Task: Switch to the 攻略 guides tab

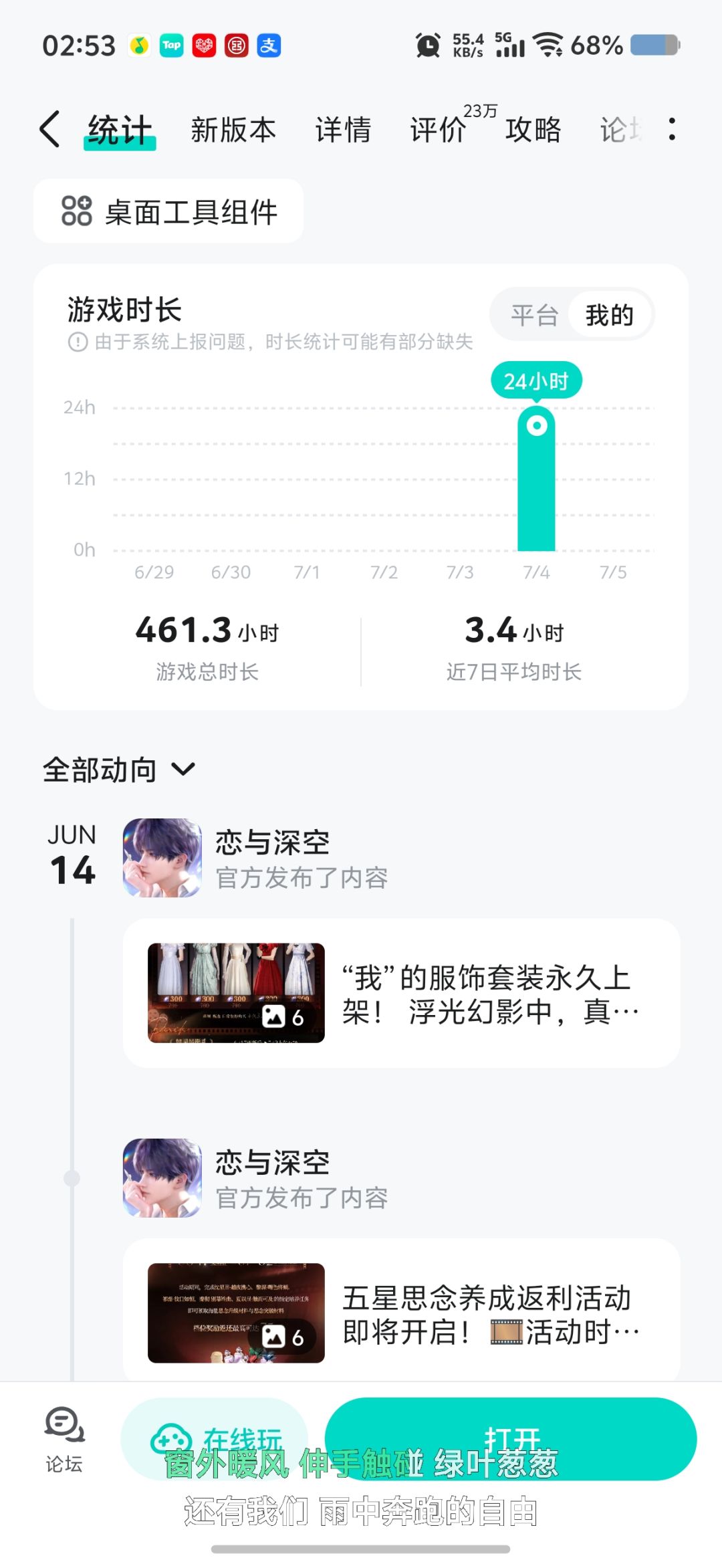Action: [x=533, y=130]
